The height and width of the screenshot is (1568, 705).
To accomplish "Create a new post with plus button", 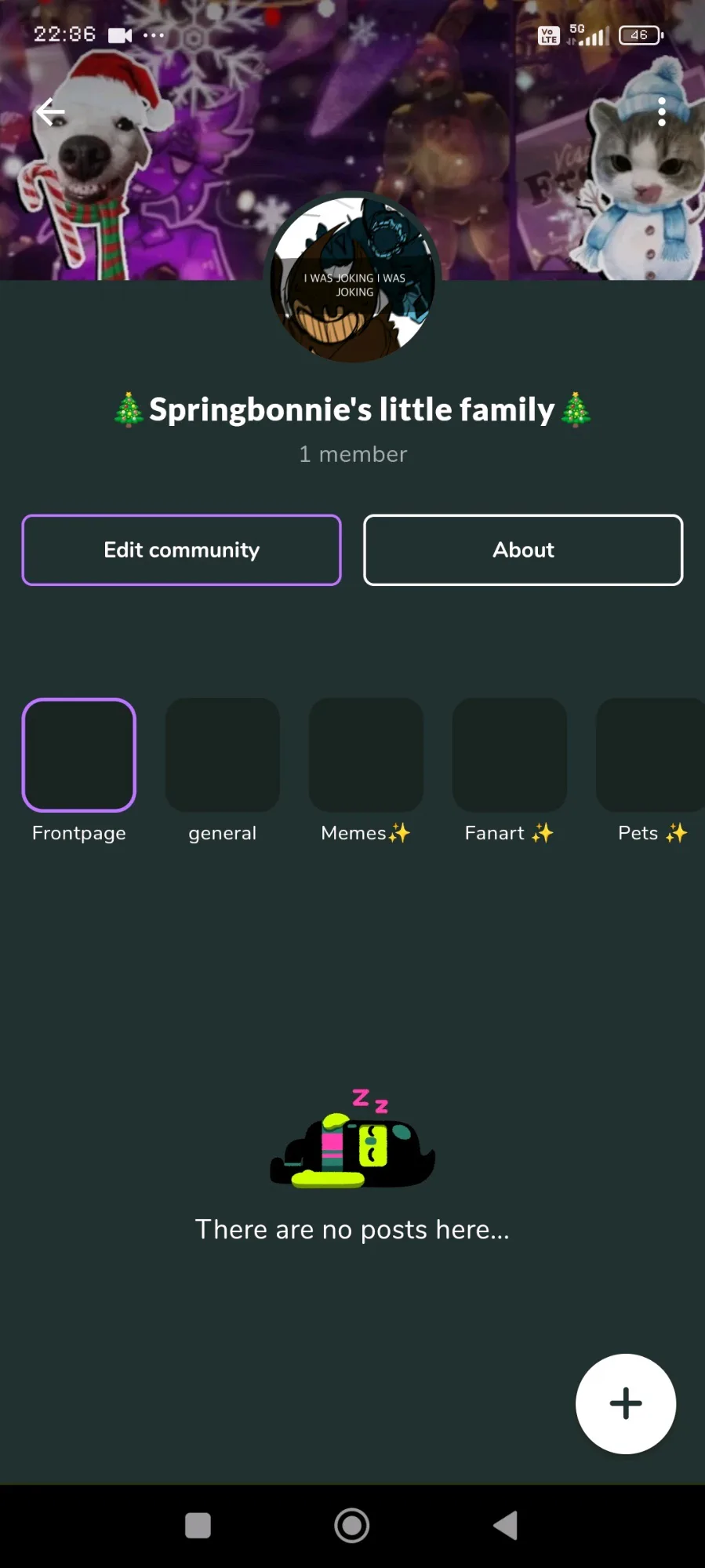I will pyautogui.click(x=625, y=1403).
